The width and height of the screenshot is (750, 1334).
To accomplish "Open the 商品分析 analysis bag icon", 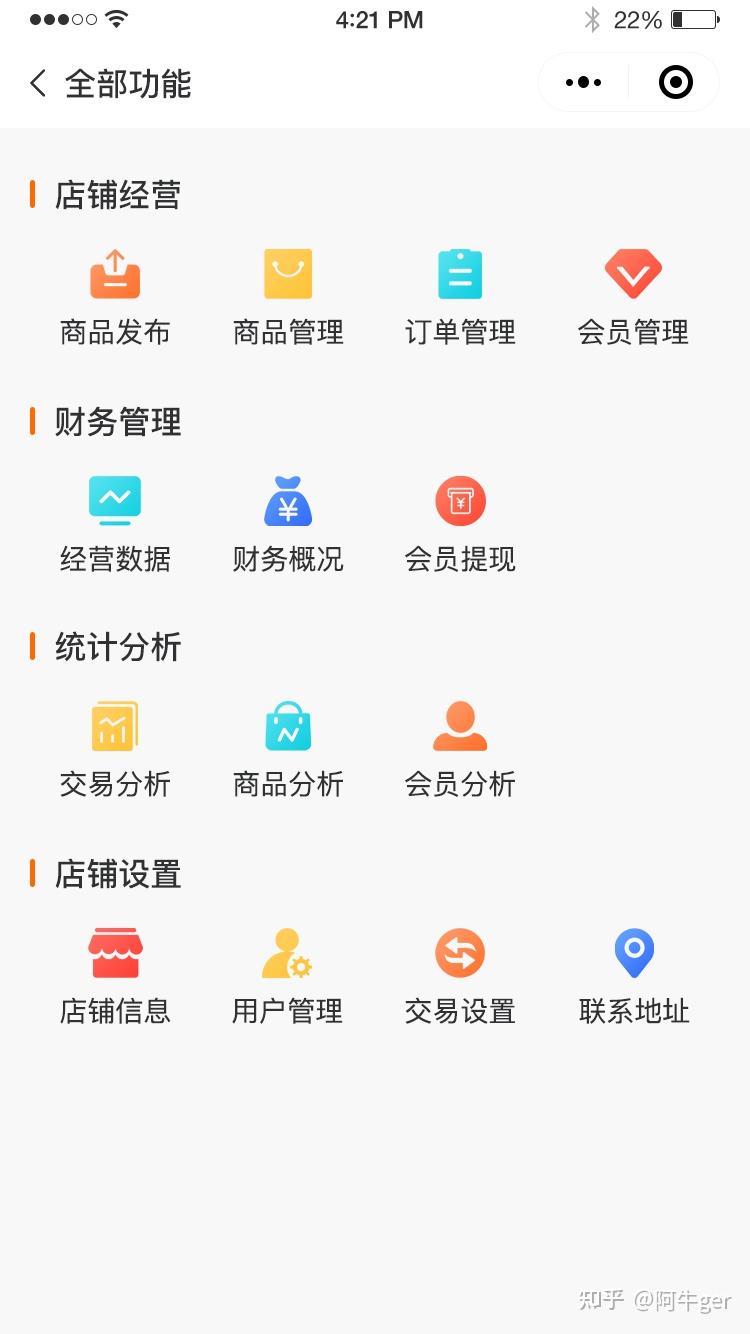I will point(288,726).
